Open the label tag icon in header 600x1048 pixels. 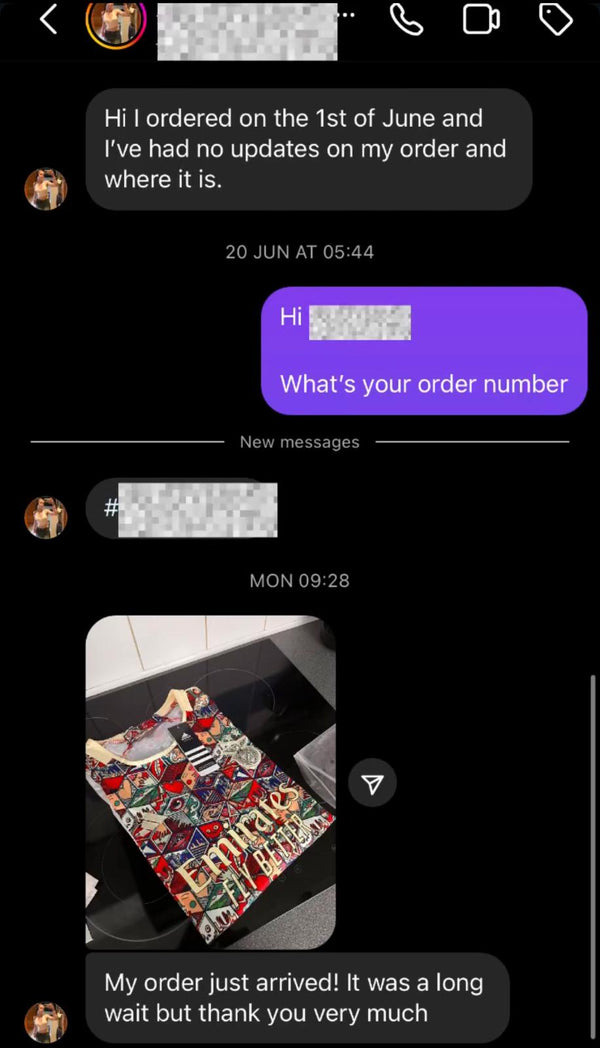(556, 19)
